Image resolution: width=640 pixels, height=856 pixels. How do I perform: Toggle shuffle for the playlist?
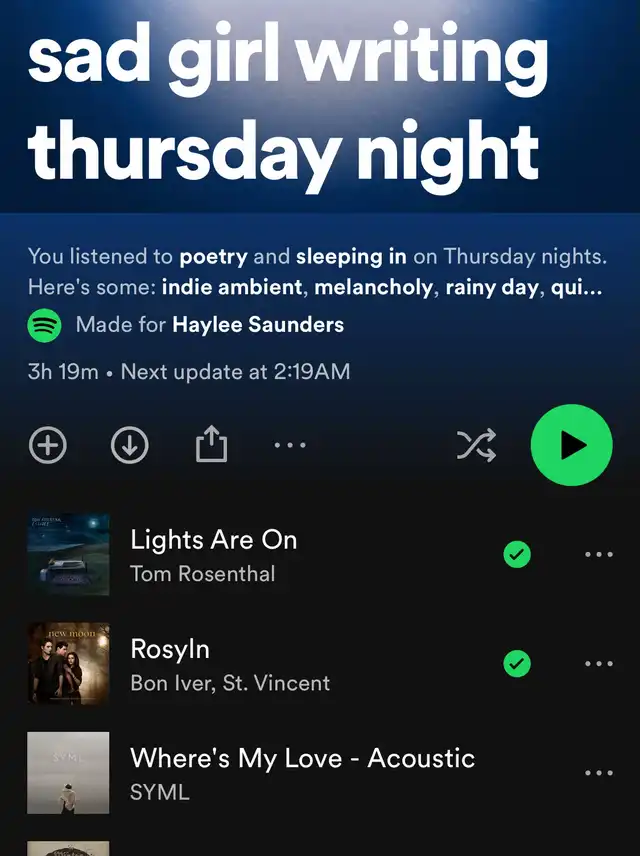[476, 446]
